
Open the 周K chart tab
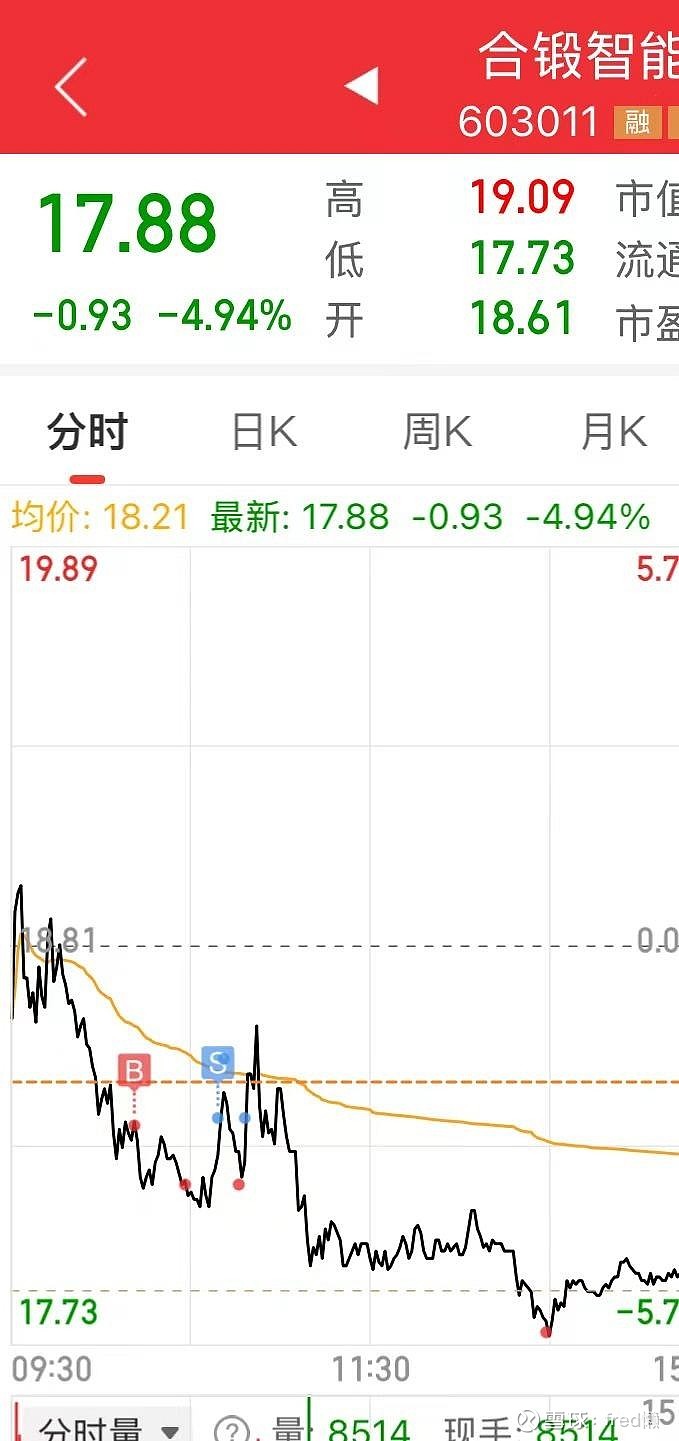click(438, 433)
